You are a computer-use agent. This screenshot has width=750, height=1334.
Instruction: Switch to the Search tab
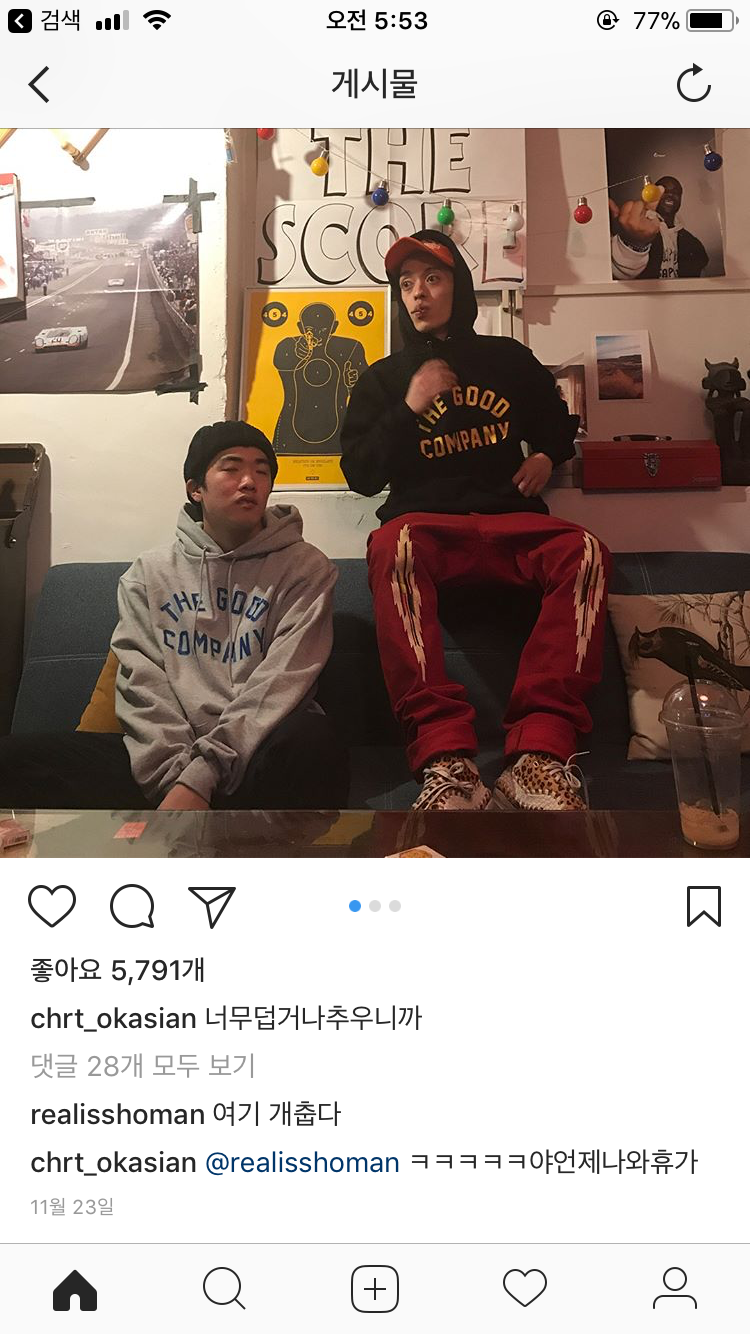tap(224, 1289)
